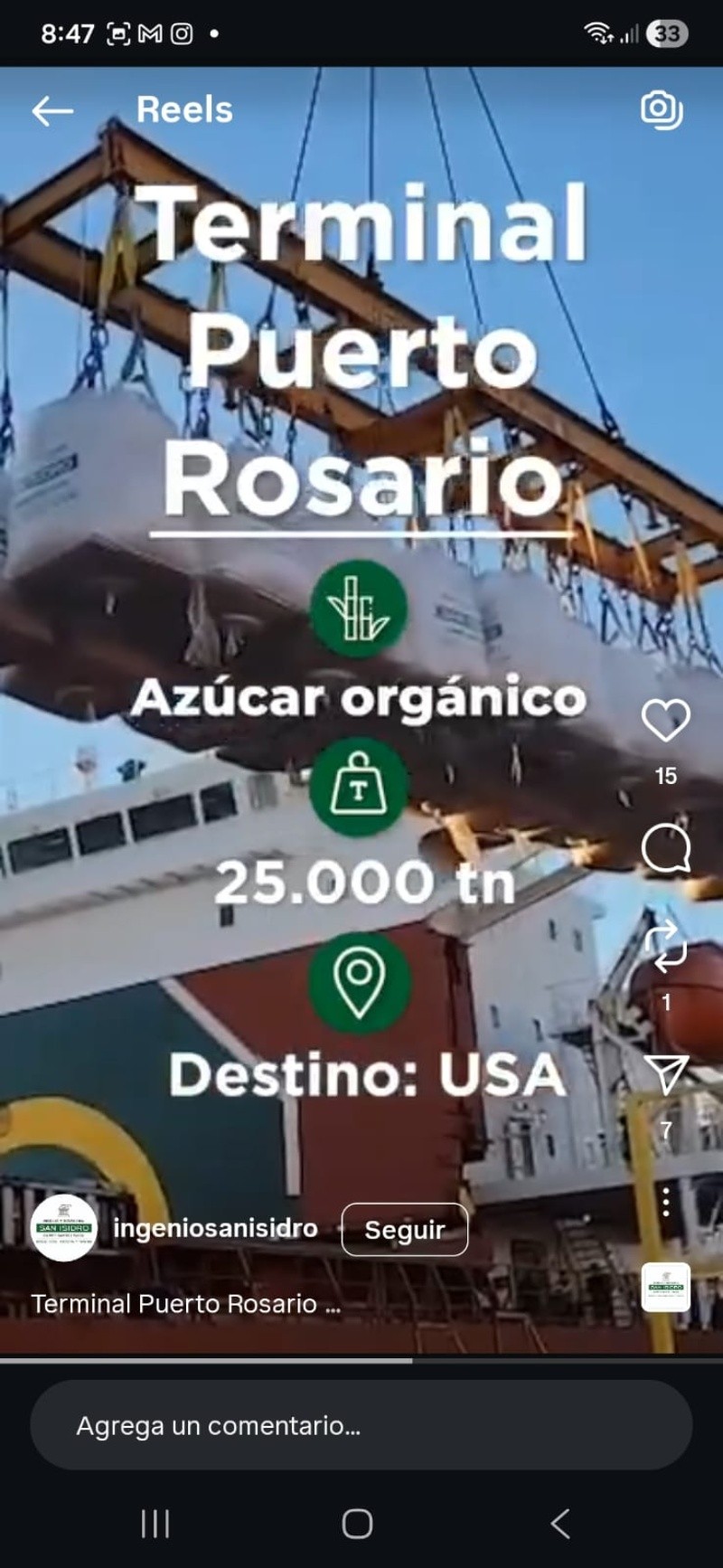Open the three-dot more options menu
Viewport: 723px width, 1568px height.
point(666,1202)
